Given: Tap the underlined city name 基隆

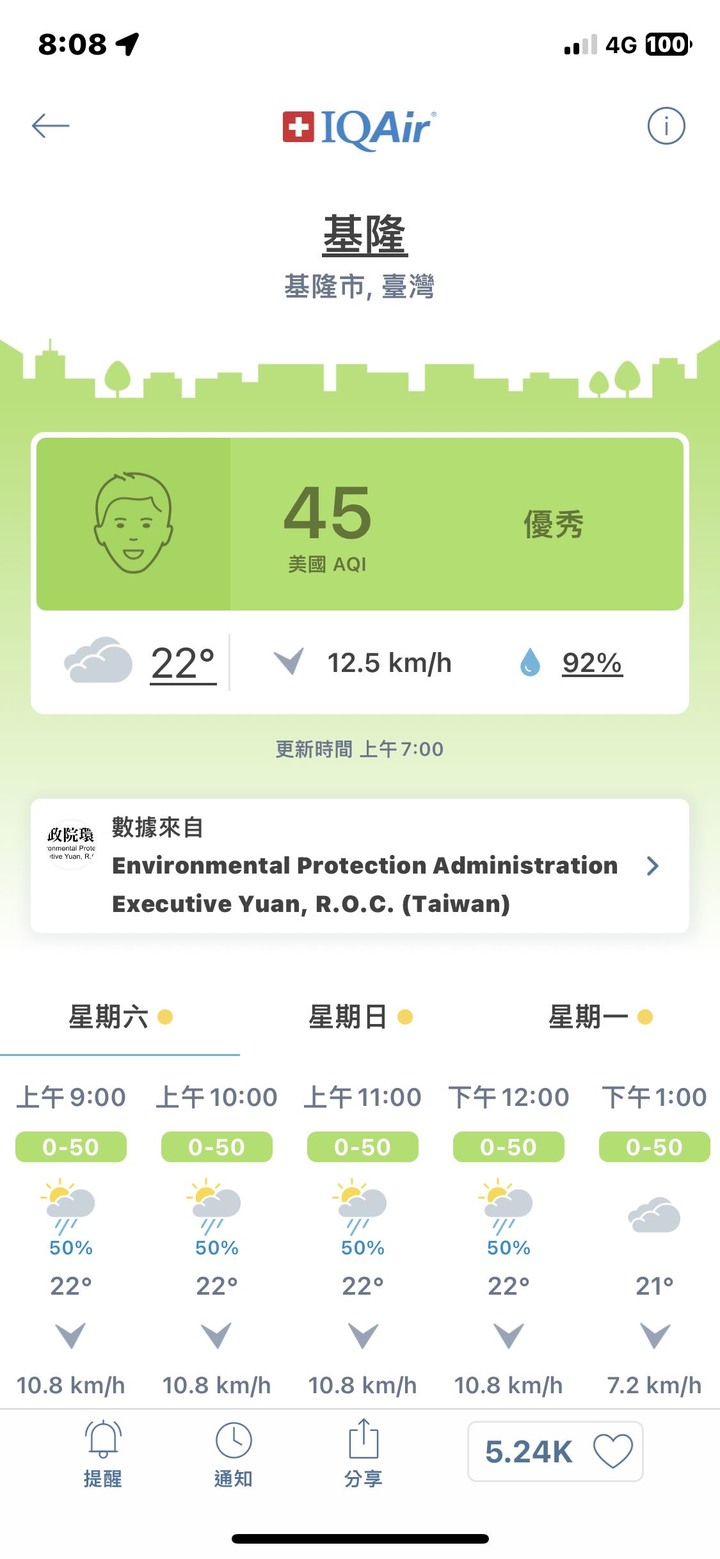Looking at the screenshot, I should tap(365, 236).
